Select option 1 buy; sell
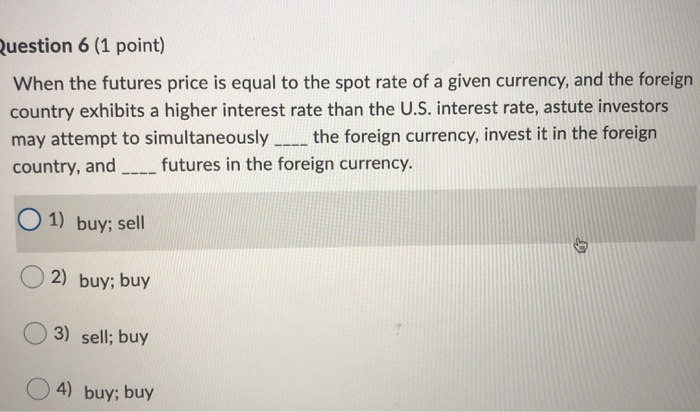This screenshot has height=412, width=700. (x=28, y=222)
